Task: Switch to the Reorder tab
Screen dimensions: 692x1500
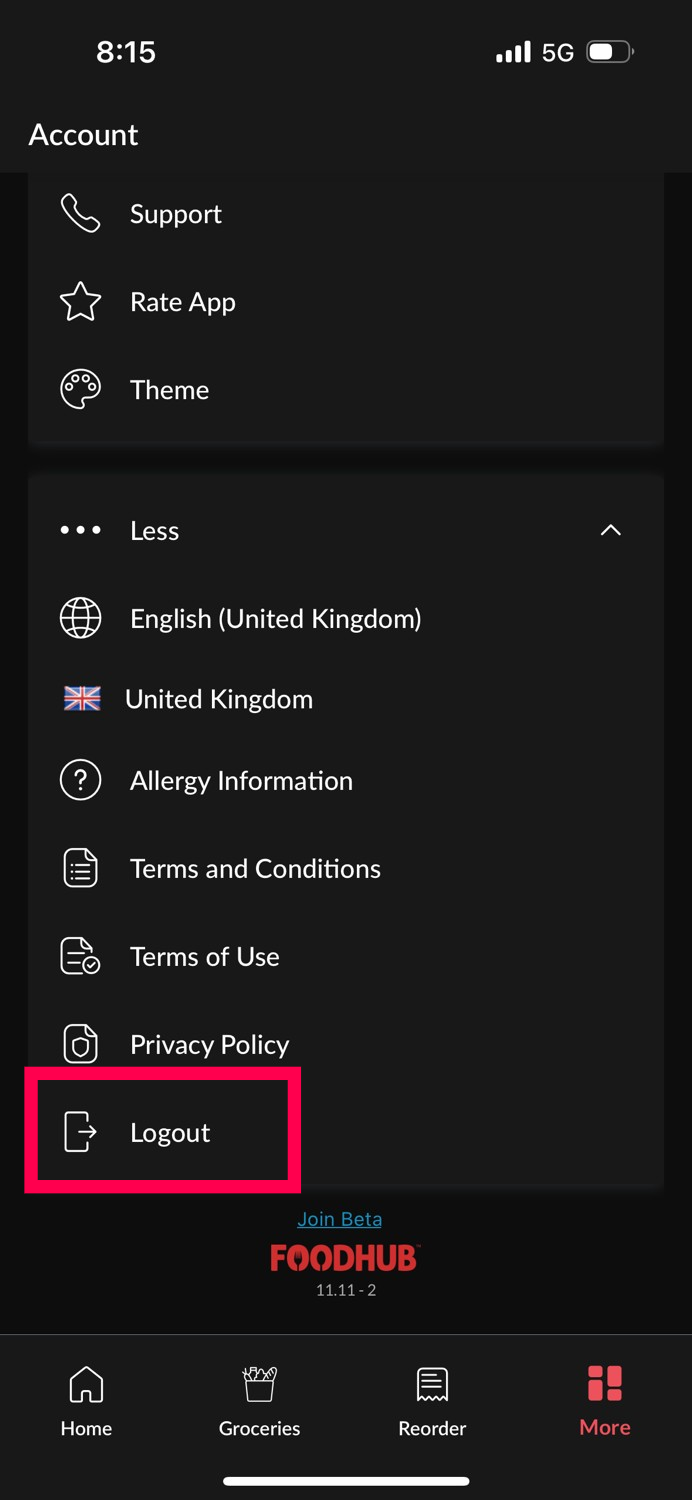Action: (x=432, y=1402)
